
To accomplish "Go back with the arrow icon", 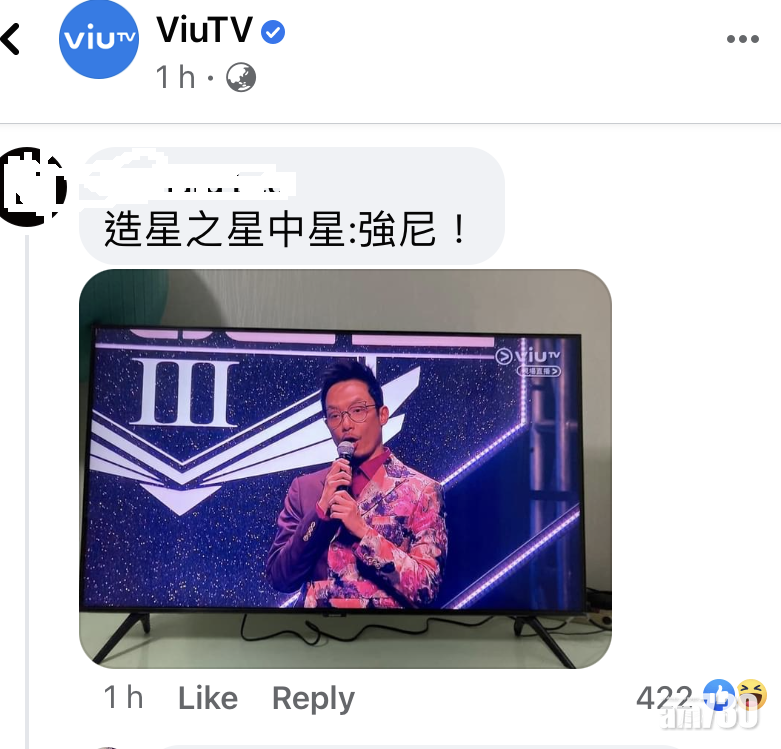I will [x=11, y=40].
